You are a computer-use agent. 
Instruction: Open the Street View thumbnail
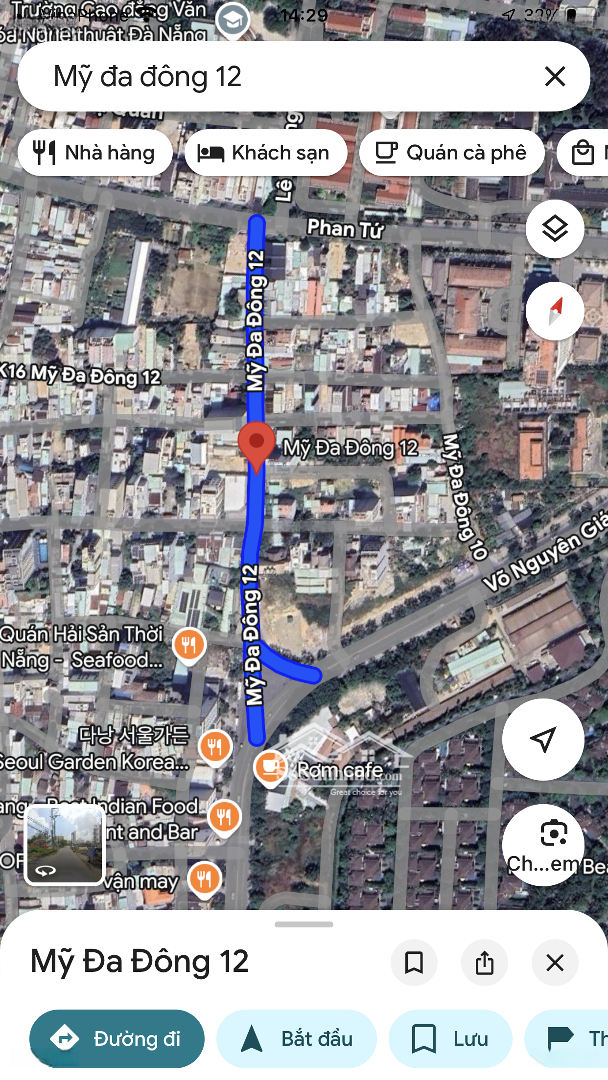[64, 845]
